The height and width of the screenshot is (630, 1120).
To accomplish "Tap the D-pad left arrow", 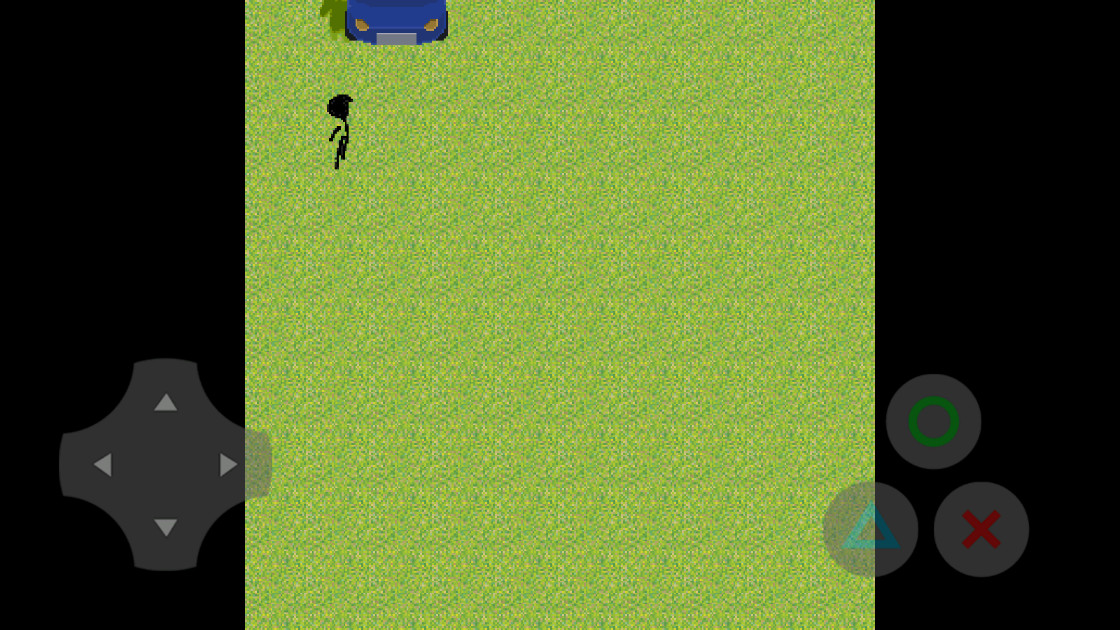I will coord(102,465).
